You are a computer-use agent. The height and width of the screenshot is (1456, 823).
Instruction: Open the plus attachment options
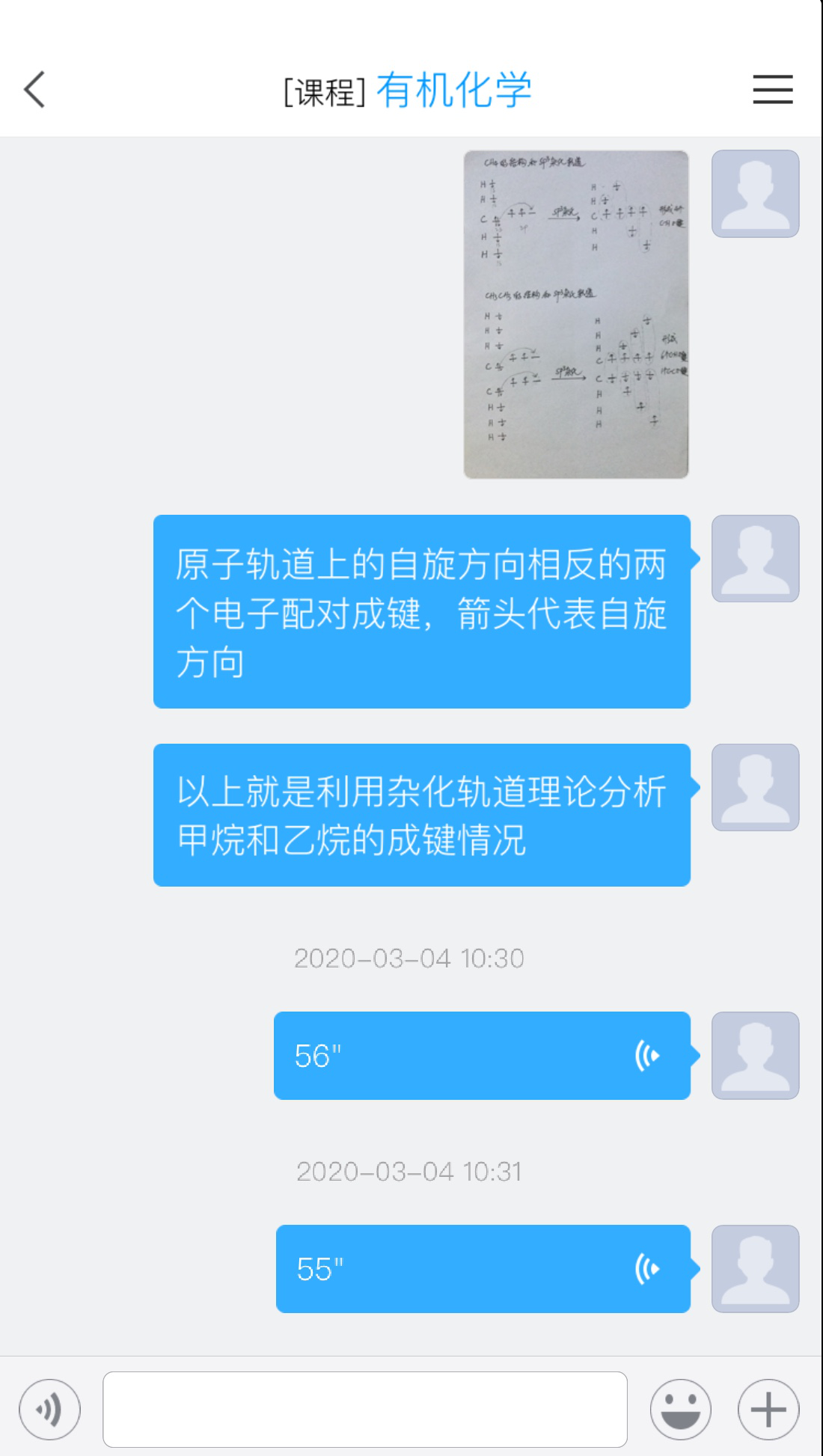point(768,1410)
